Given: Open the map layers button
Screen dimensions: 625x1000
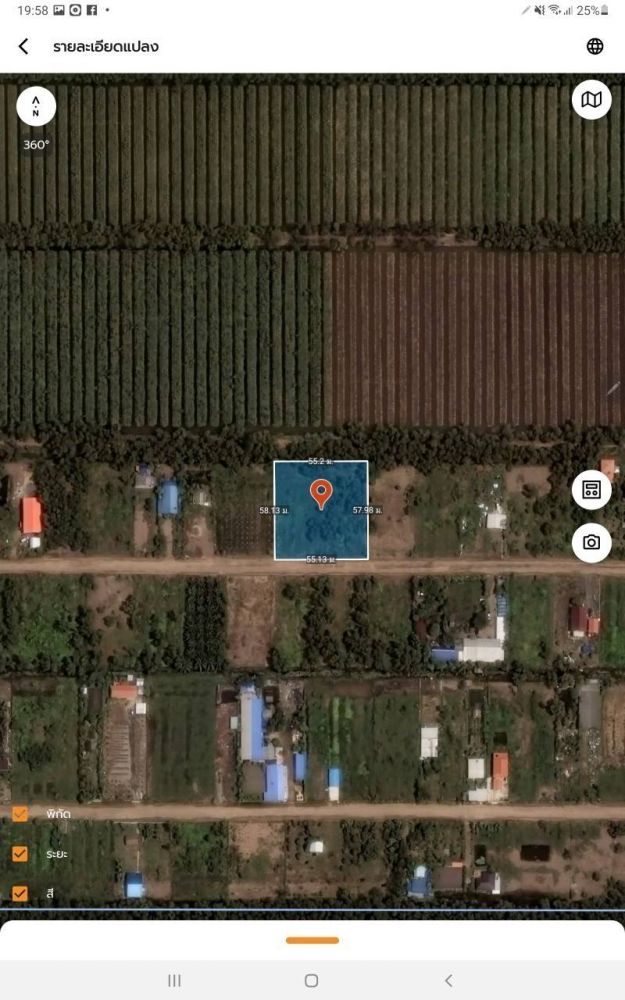Looking at the screenshot, I should [591, 99].
